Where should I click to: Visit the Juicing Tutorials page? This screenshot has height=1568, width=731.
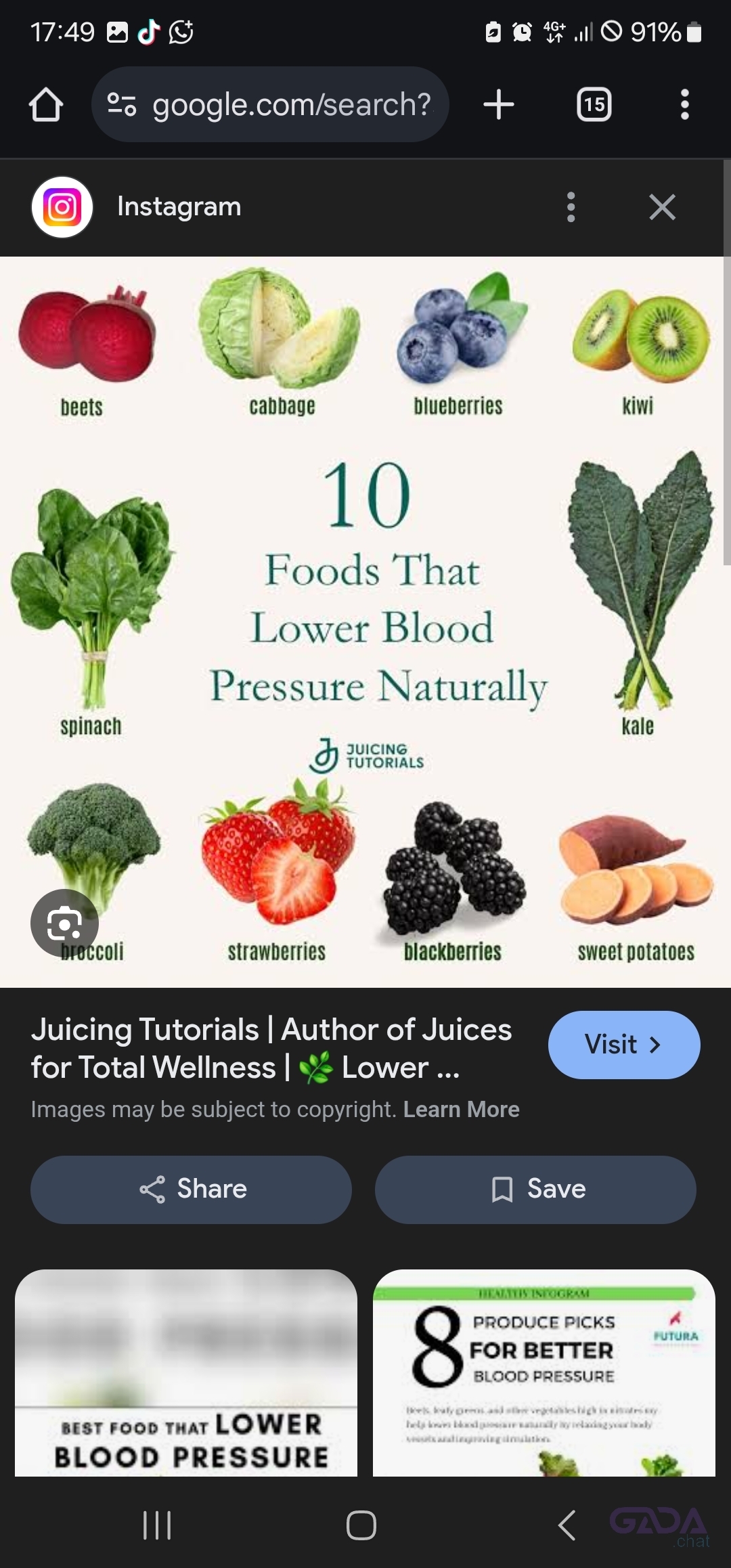point(624,1045)
